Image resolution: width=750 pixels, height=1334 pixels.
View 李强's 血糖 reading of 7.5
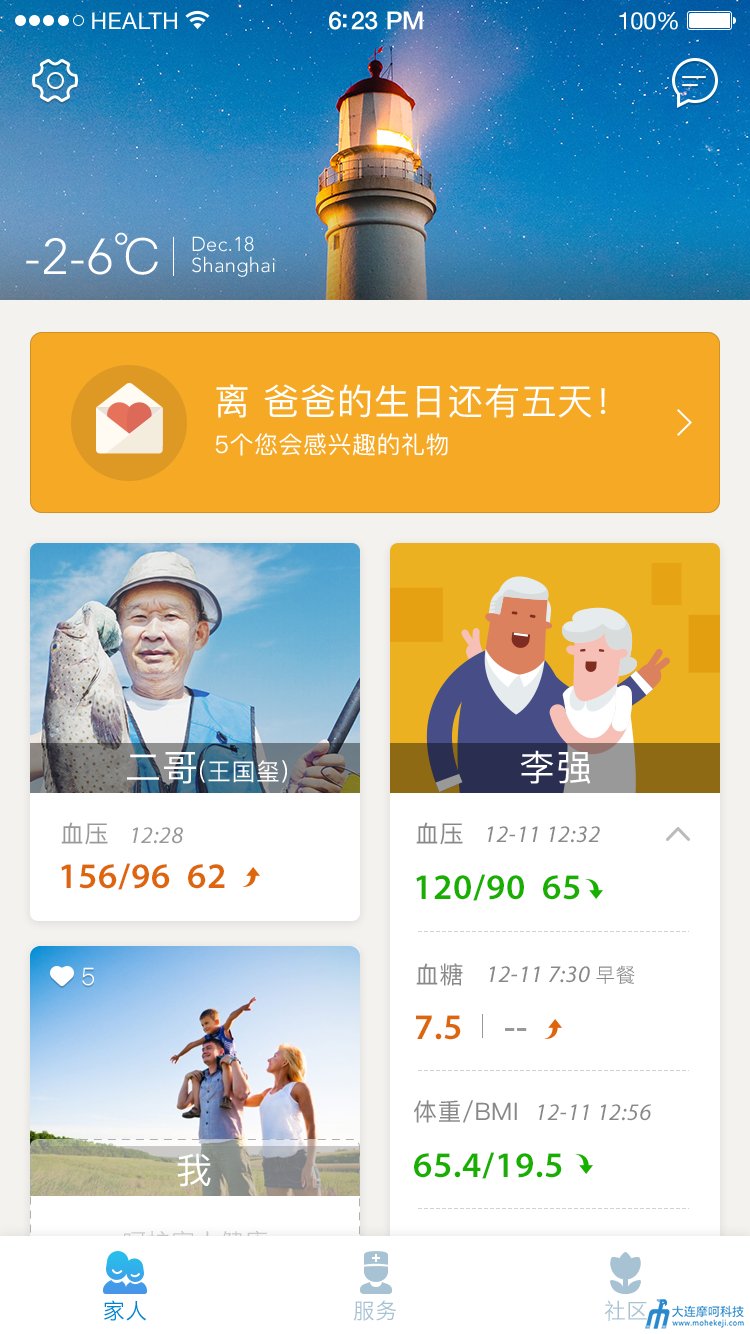click(x=438, y=1027)
